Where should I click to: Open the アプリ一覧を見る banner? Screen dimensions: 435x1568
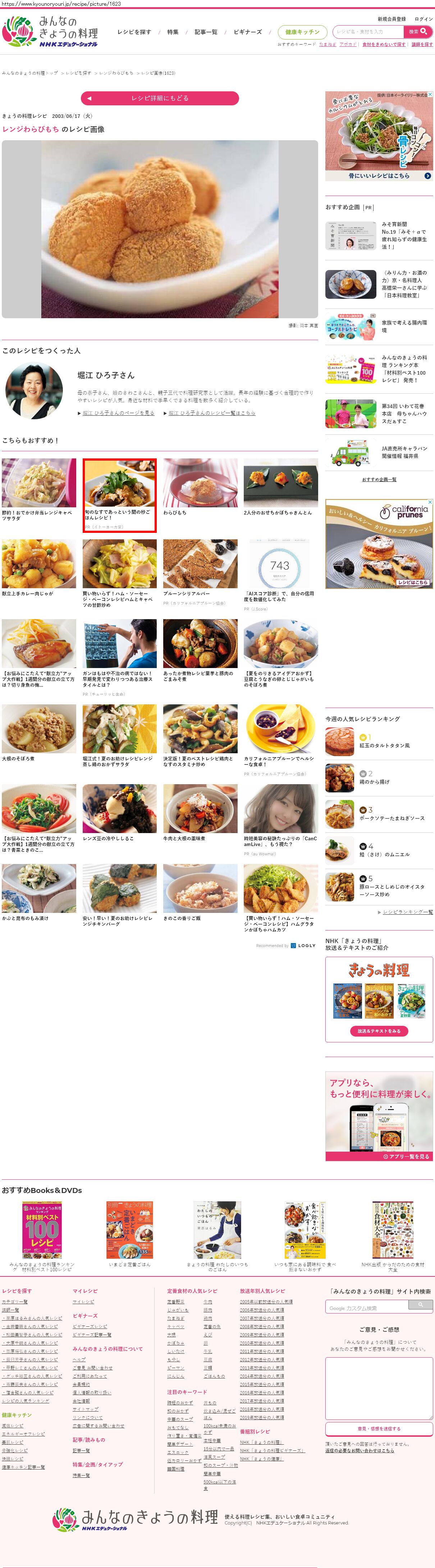tap(406, 1157)
